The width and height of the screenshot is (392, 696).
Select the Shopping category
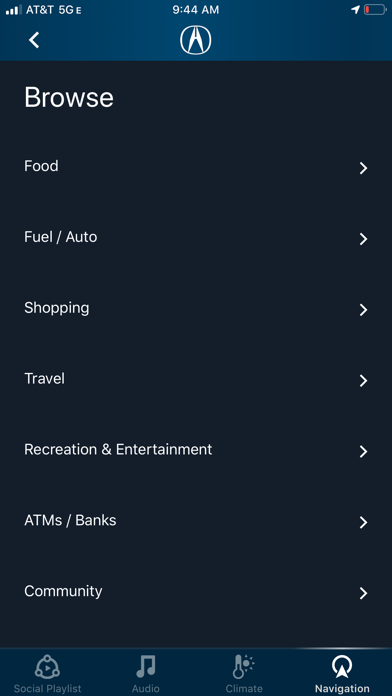point(196,308)
